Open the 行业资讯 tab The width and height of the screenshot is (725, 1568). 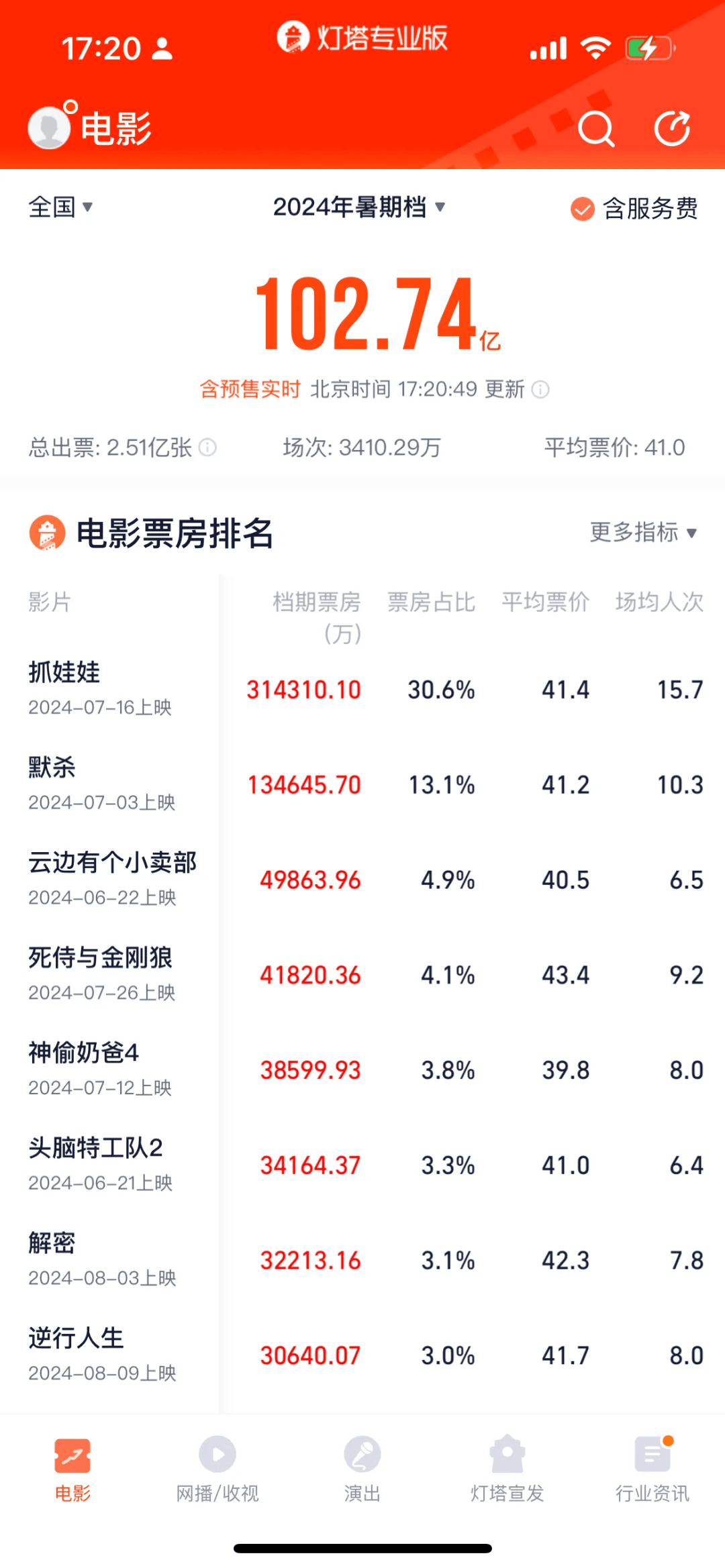point(652,1469)
